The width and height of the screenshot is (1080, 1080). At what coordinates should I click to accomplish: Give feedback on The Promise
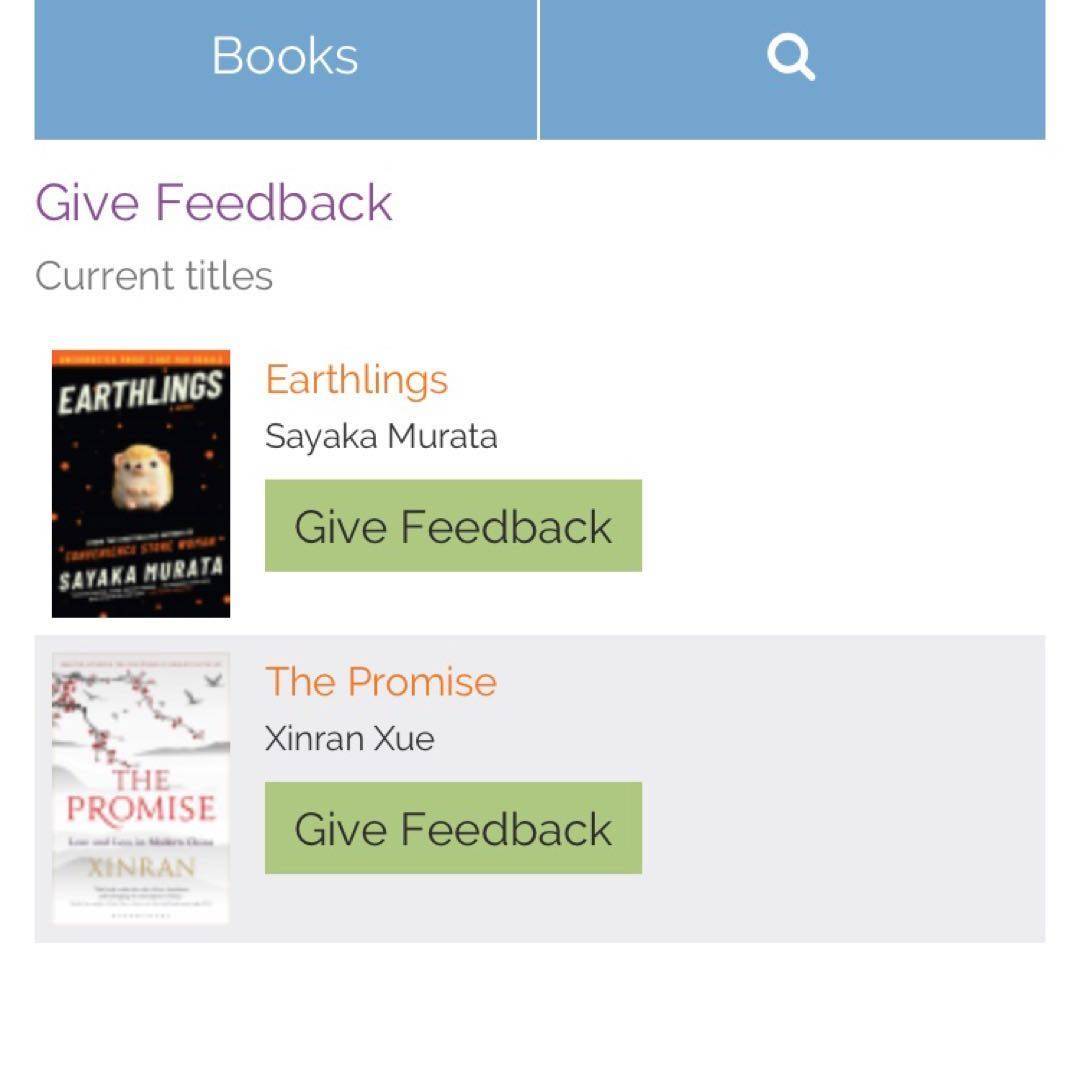[x=453, y=828]
